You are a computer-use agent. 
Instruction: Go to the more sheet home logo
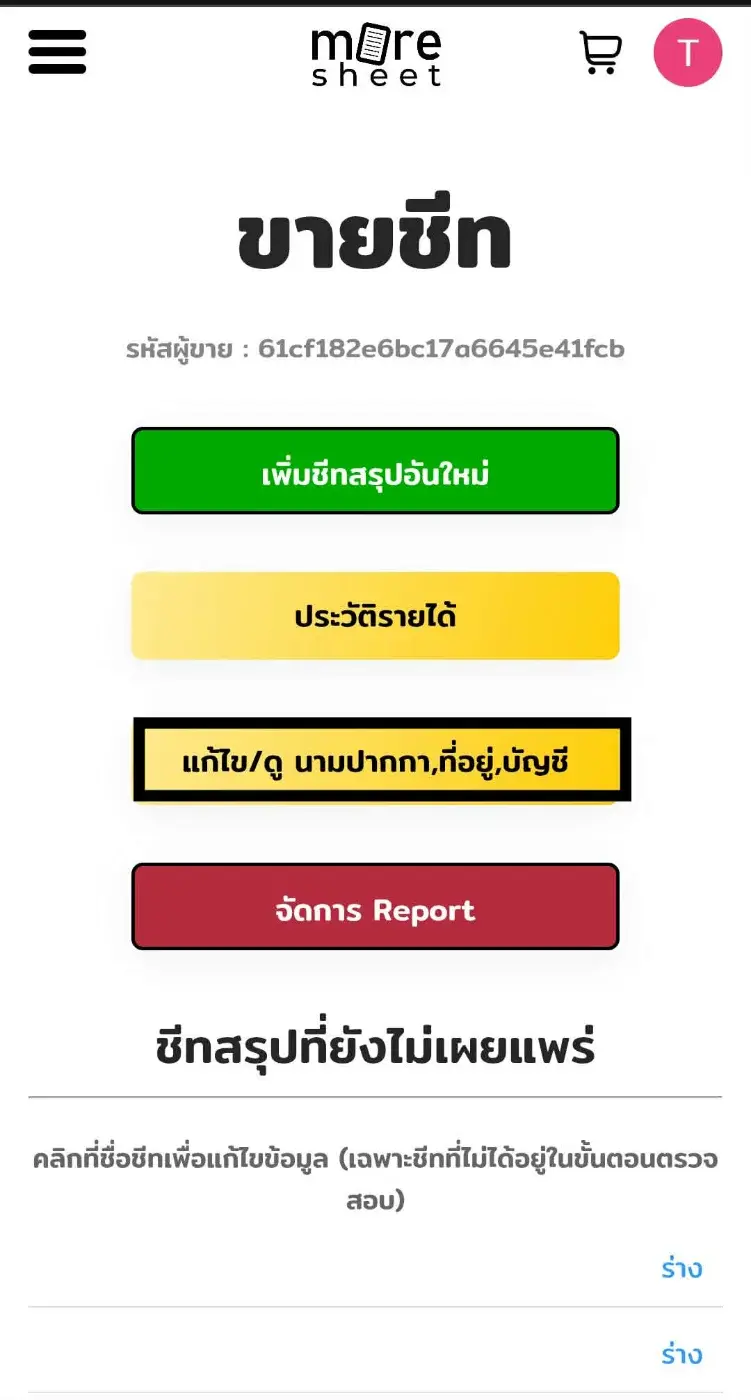375,55
